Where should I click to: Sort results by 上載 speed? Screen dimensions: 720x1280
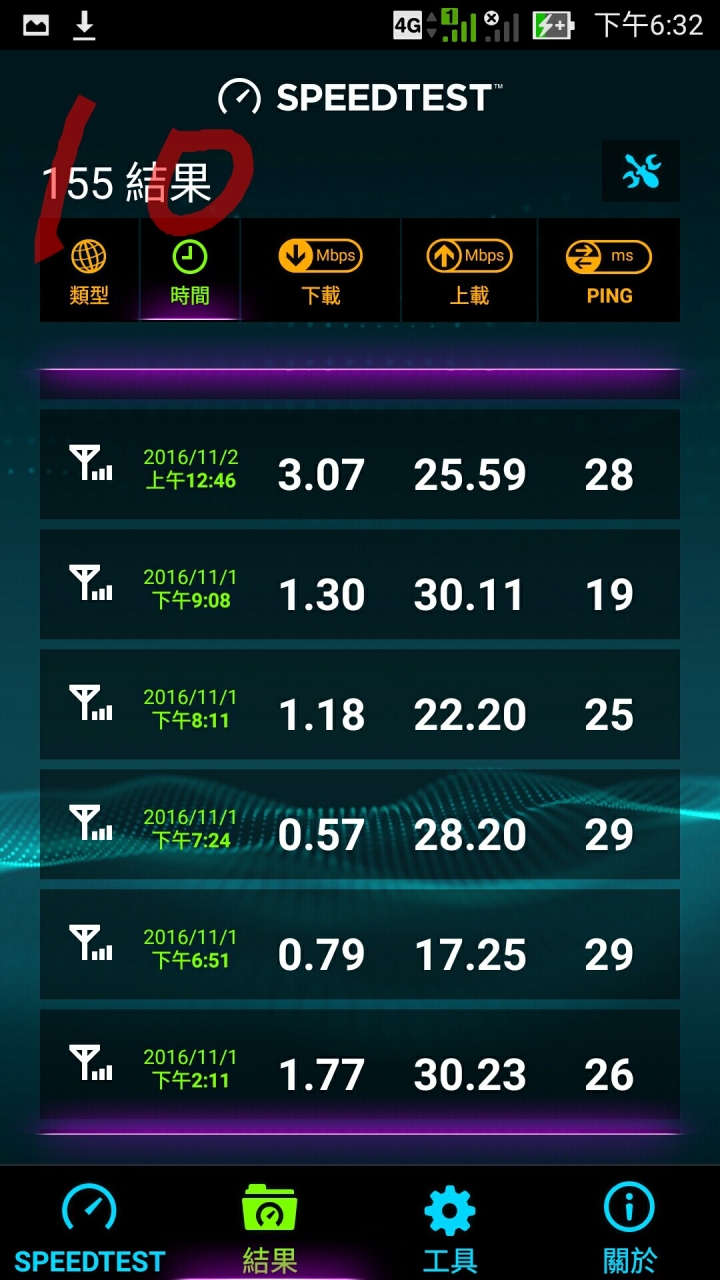(469, 271)
